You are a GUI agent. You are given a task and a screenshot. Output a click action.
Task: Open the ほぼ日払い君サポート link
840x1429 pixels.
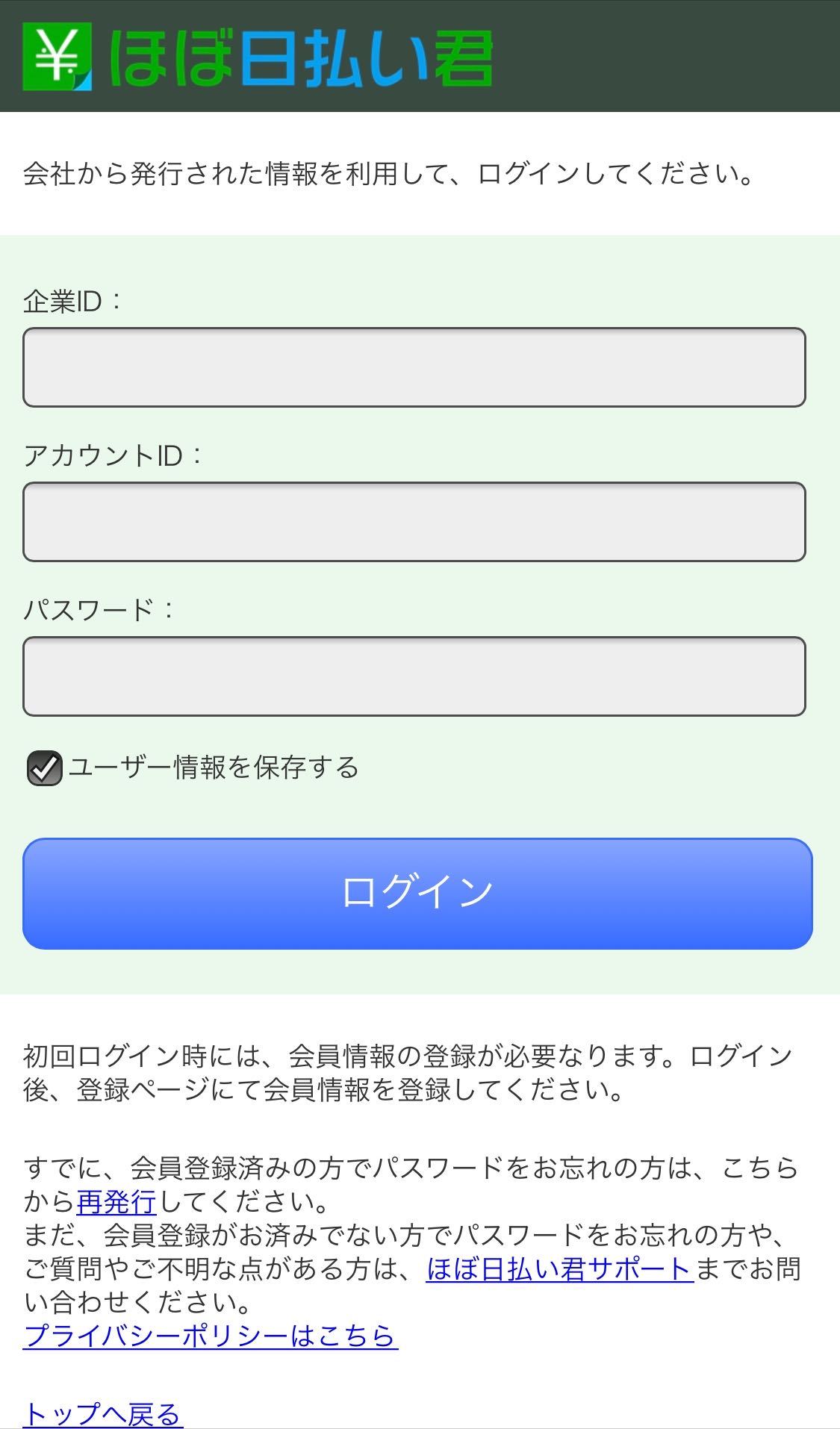[x=560, y=1268]
